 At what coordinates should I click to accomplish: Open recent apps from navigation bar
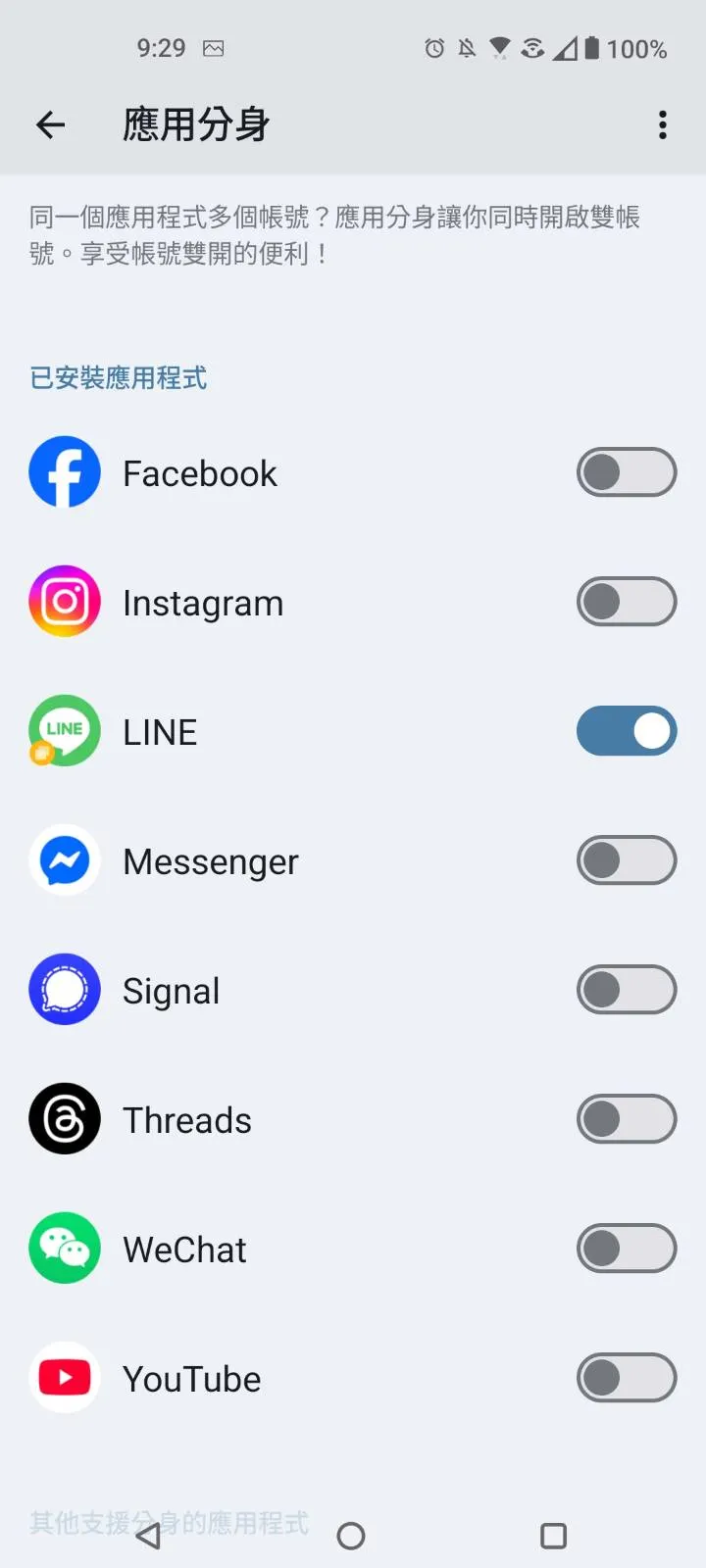(x=553, y=1535)
